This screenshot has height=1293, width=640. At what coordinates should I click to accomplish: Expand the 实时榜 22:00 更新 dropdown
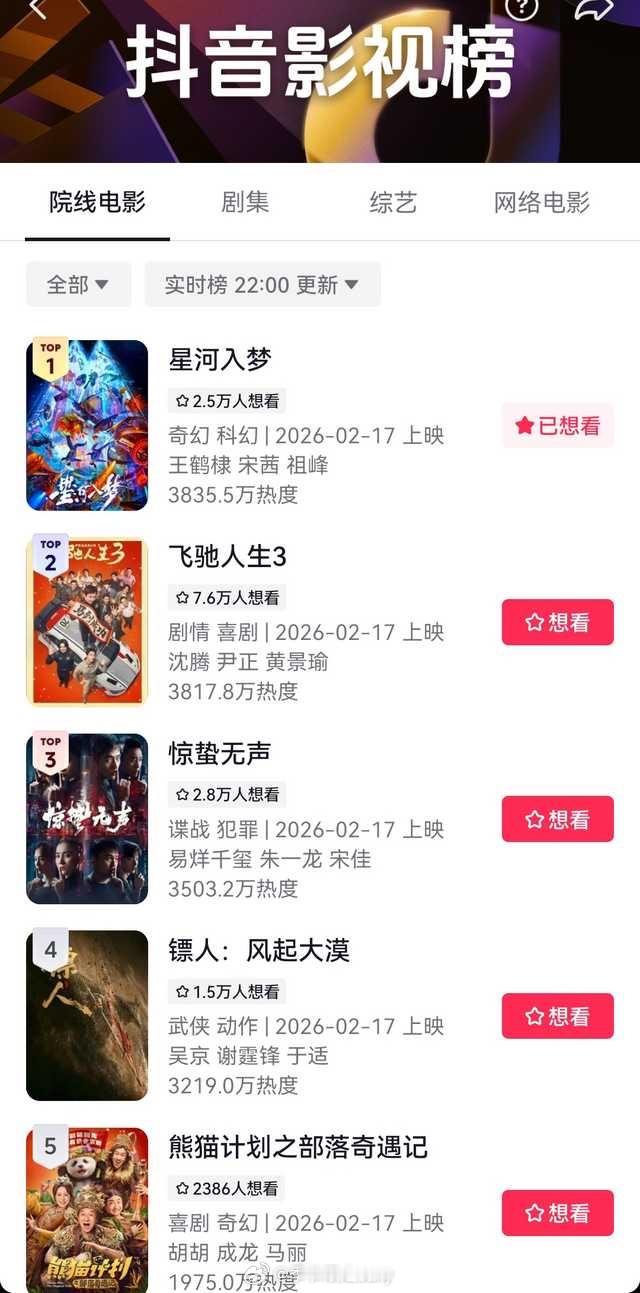pos(262,285)
